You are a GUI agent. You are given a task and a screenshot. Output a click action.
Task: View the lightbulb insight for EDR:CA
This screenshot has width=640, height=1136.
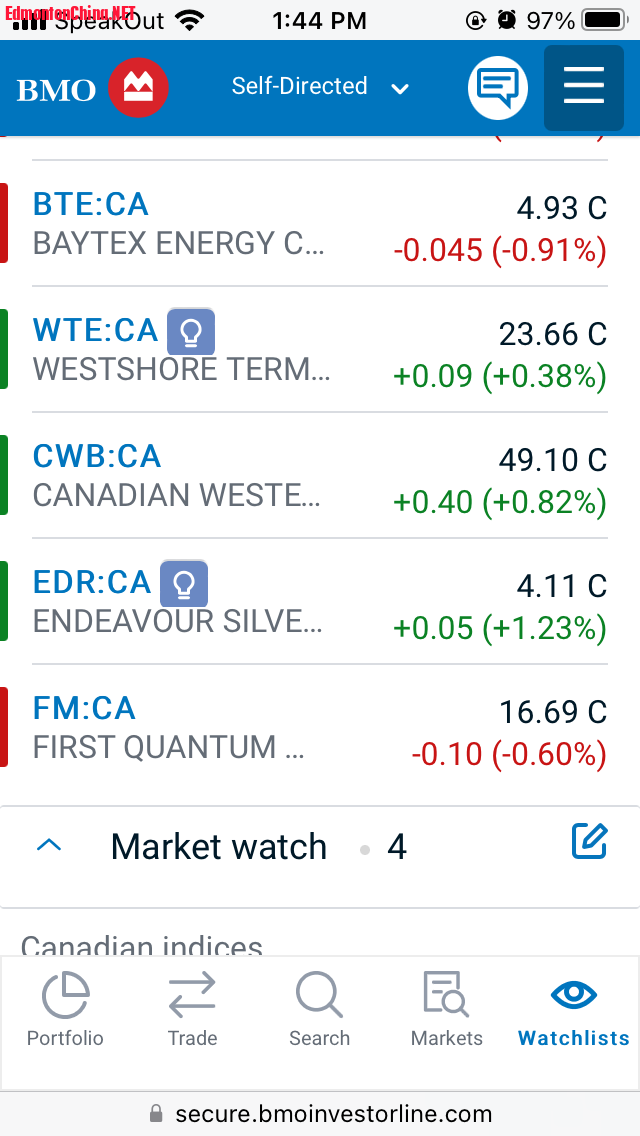coord(184,584)
